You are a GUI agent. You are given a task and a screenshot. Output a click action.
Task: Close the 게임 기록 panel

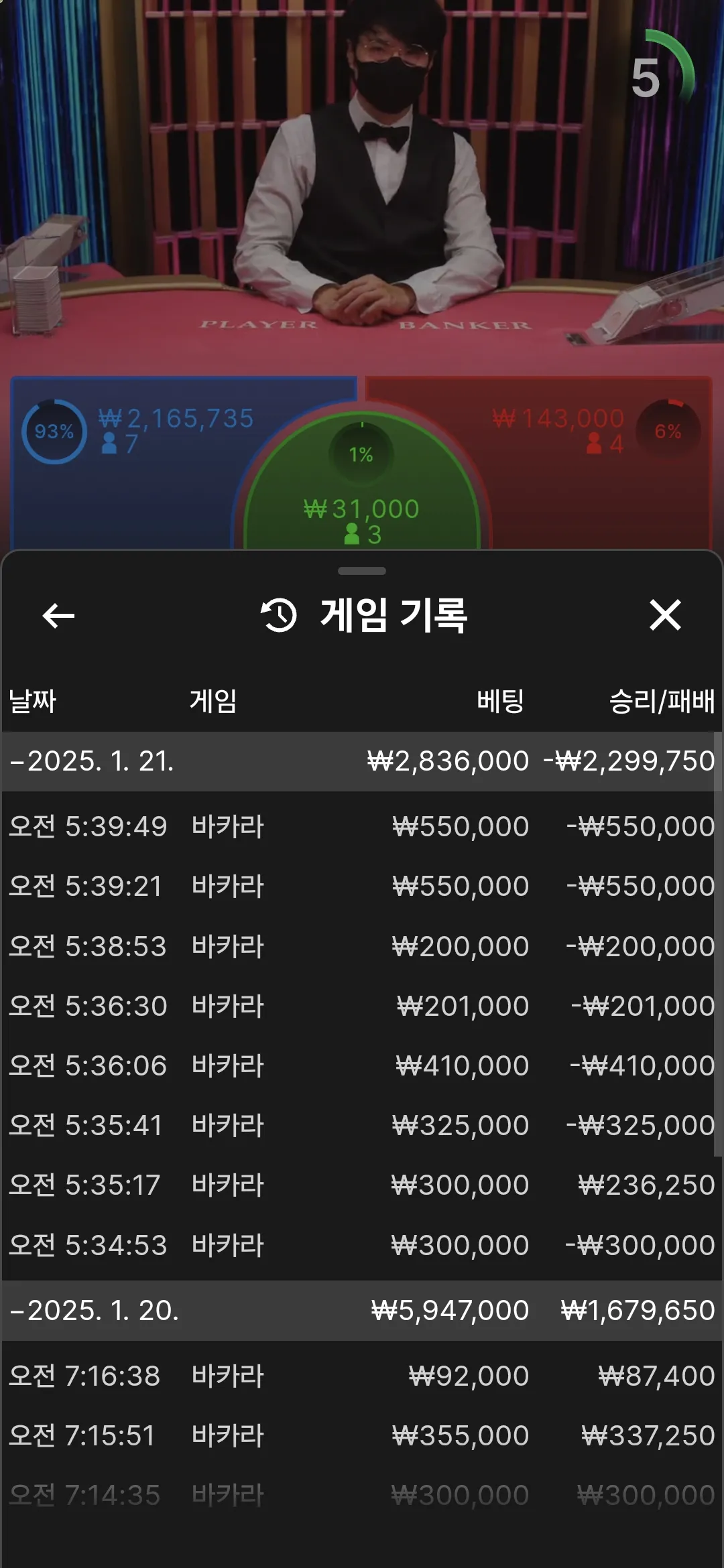665,615
